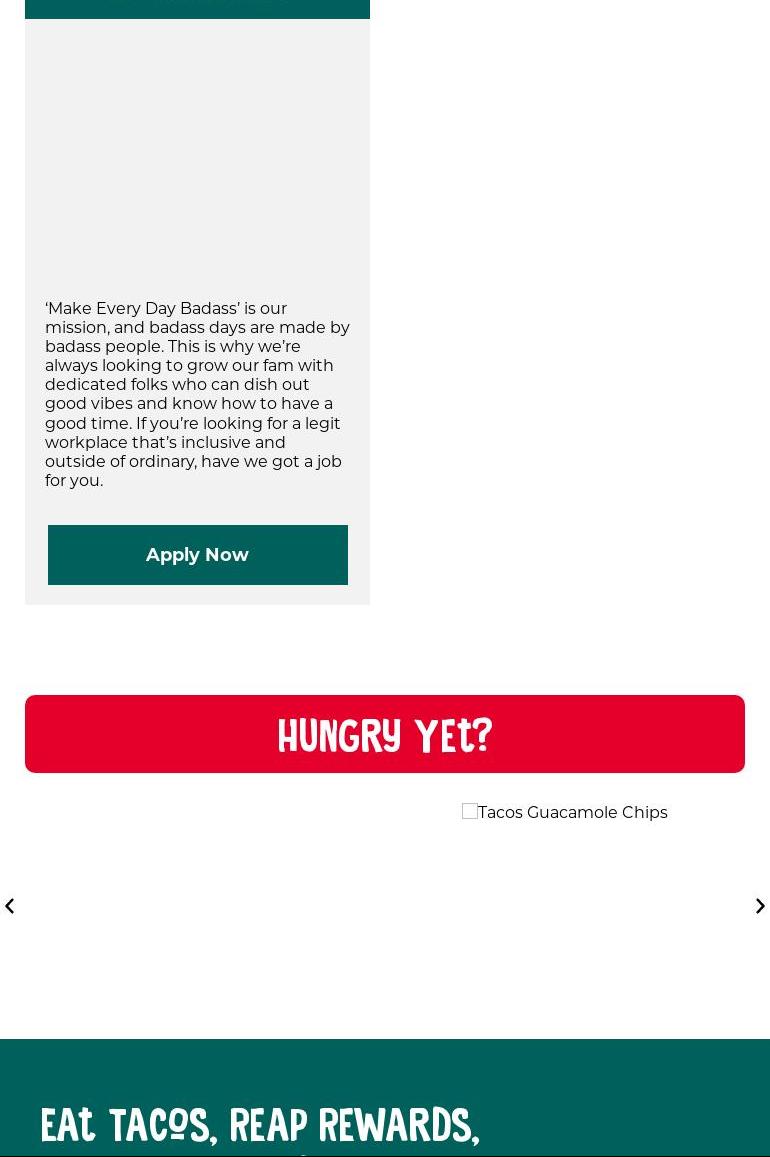This screenshot has width=770, height=1157.
Task: Tap the Apply Now button
Action: (197, 555)
